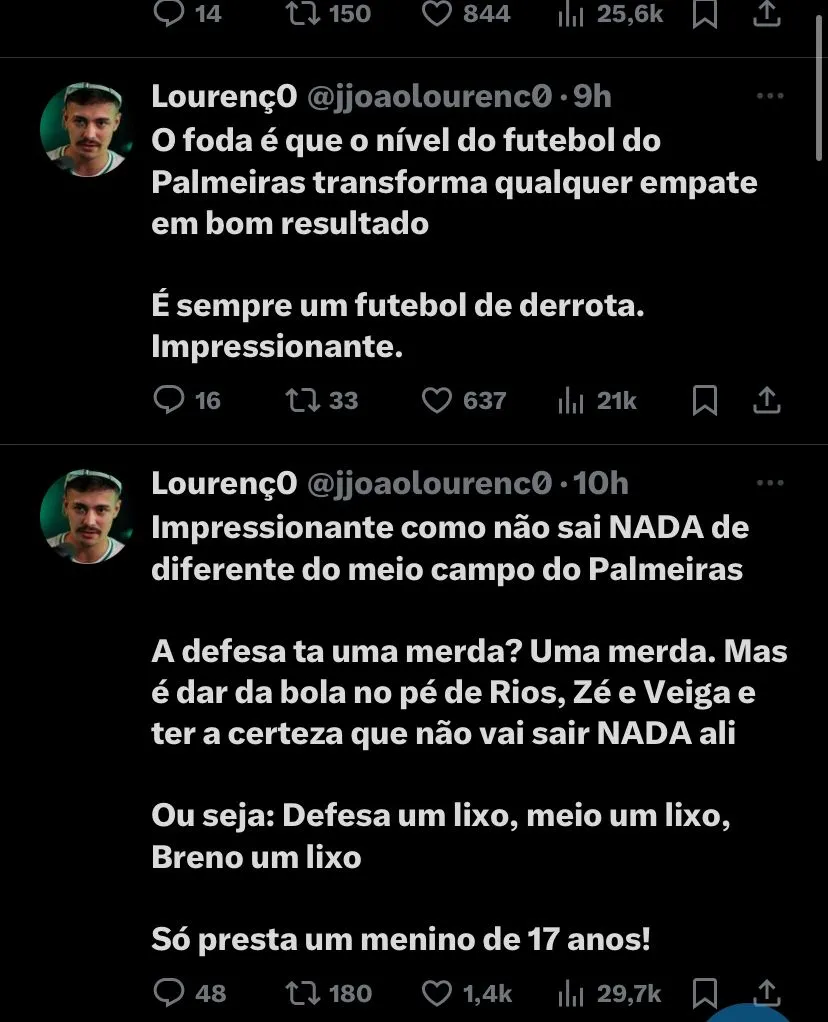Like the "futebol de derrota" tweet

point(437,400)
